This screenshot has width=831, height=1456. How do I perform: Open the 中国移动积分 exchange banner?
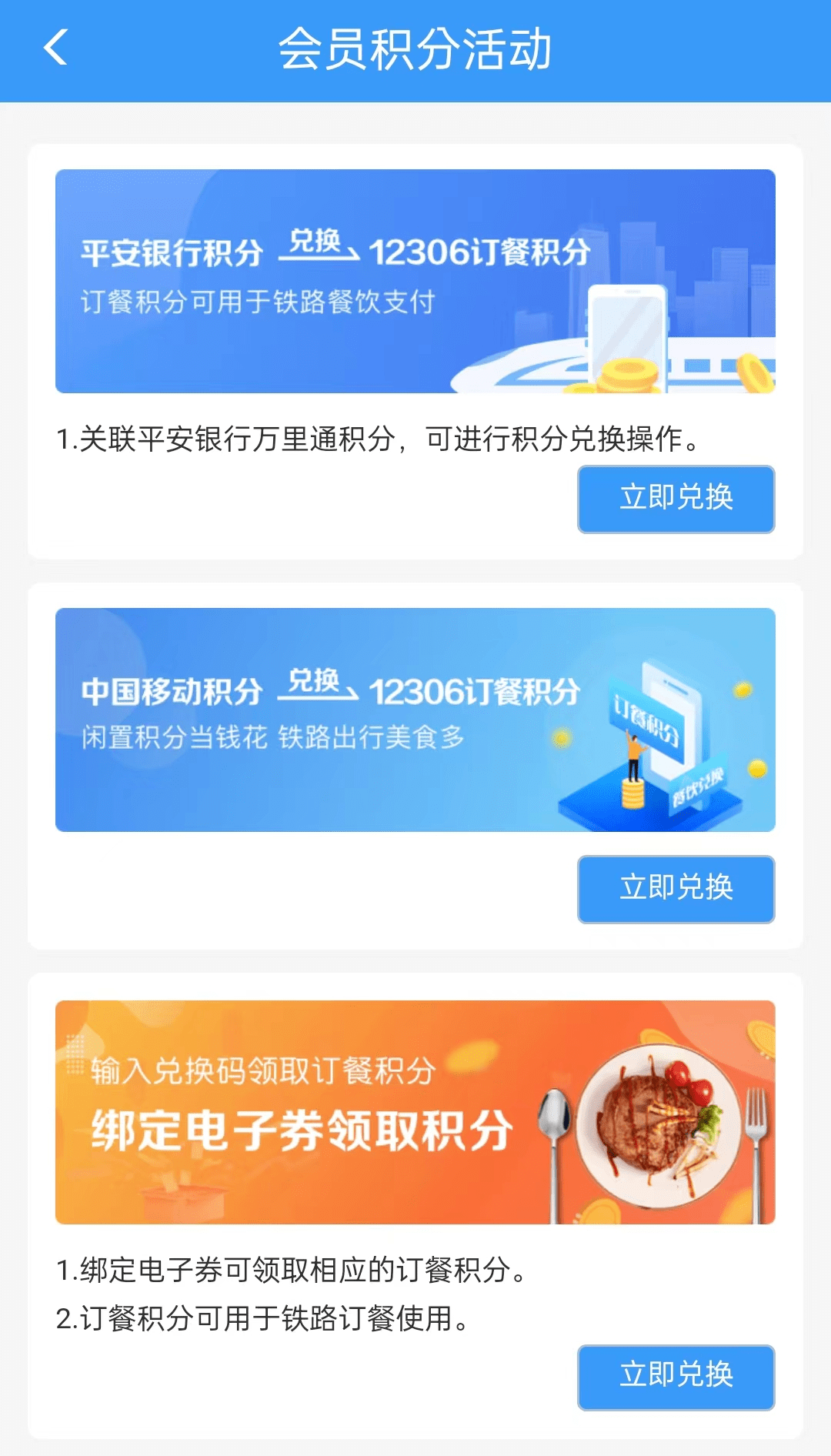415,720
